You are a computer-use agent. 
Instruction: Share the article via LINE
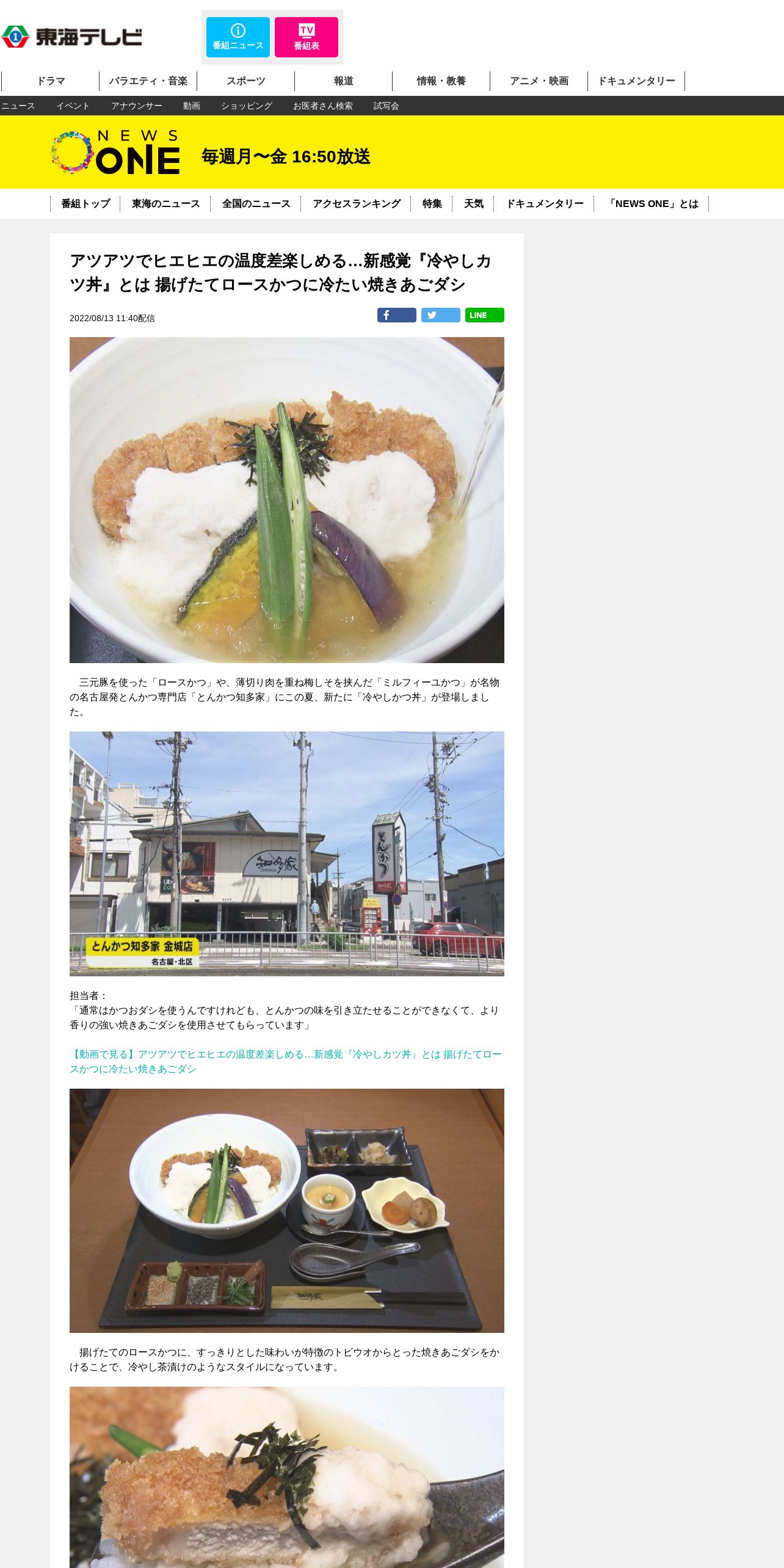click(x=485, y=315)
